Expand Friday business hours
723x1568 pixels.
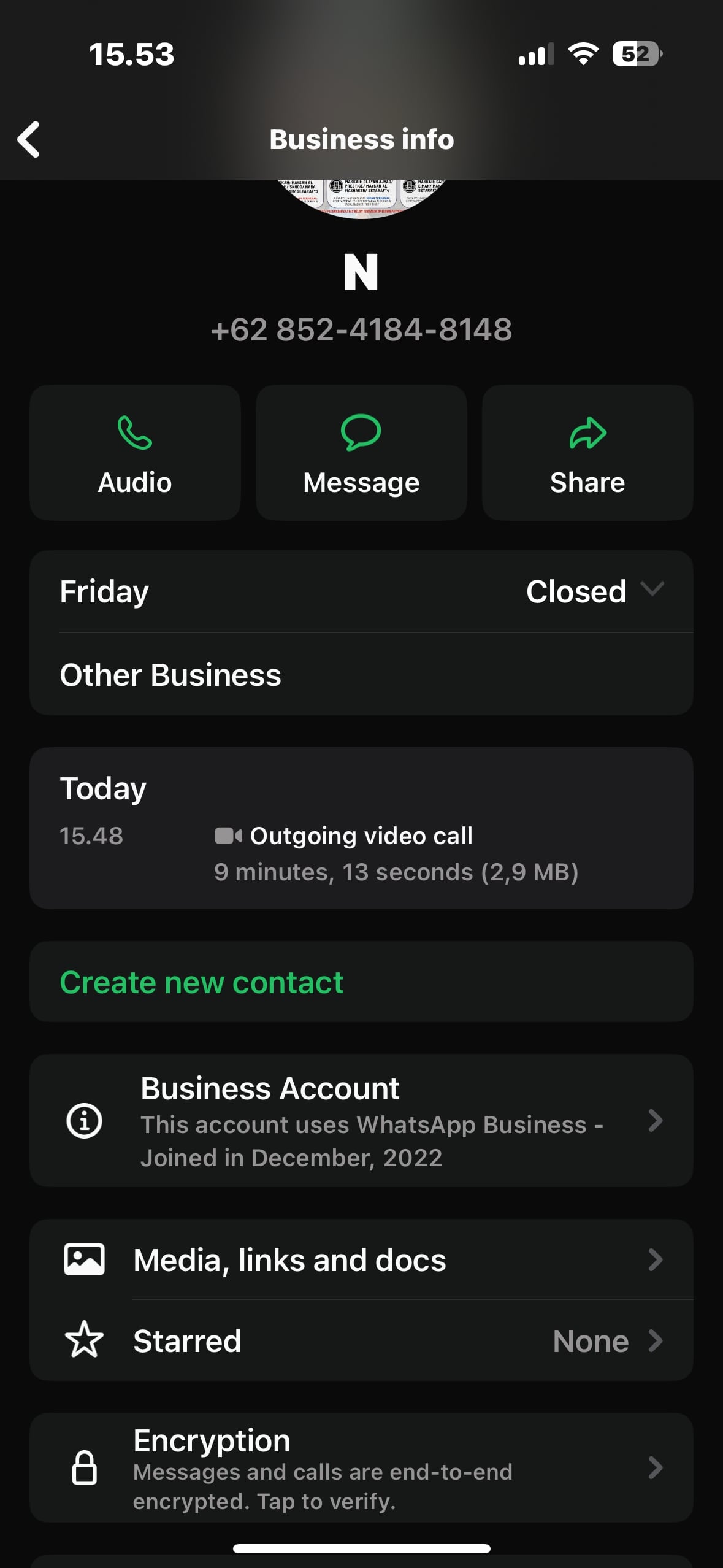(x=651, y=590)
